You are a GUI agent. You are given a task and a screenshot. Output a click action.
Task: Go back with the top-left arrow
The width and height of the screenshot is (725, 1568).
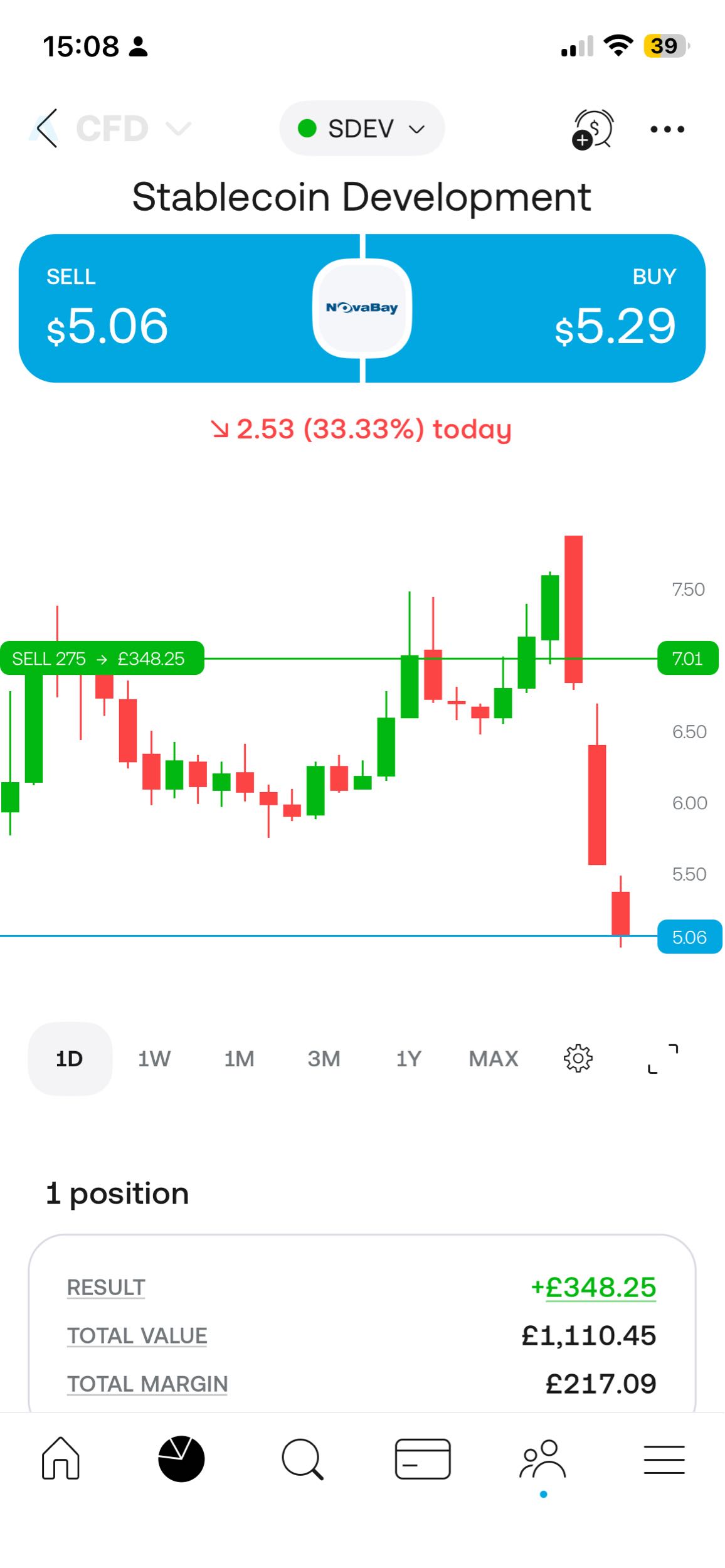click(x=47, y=129)
